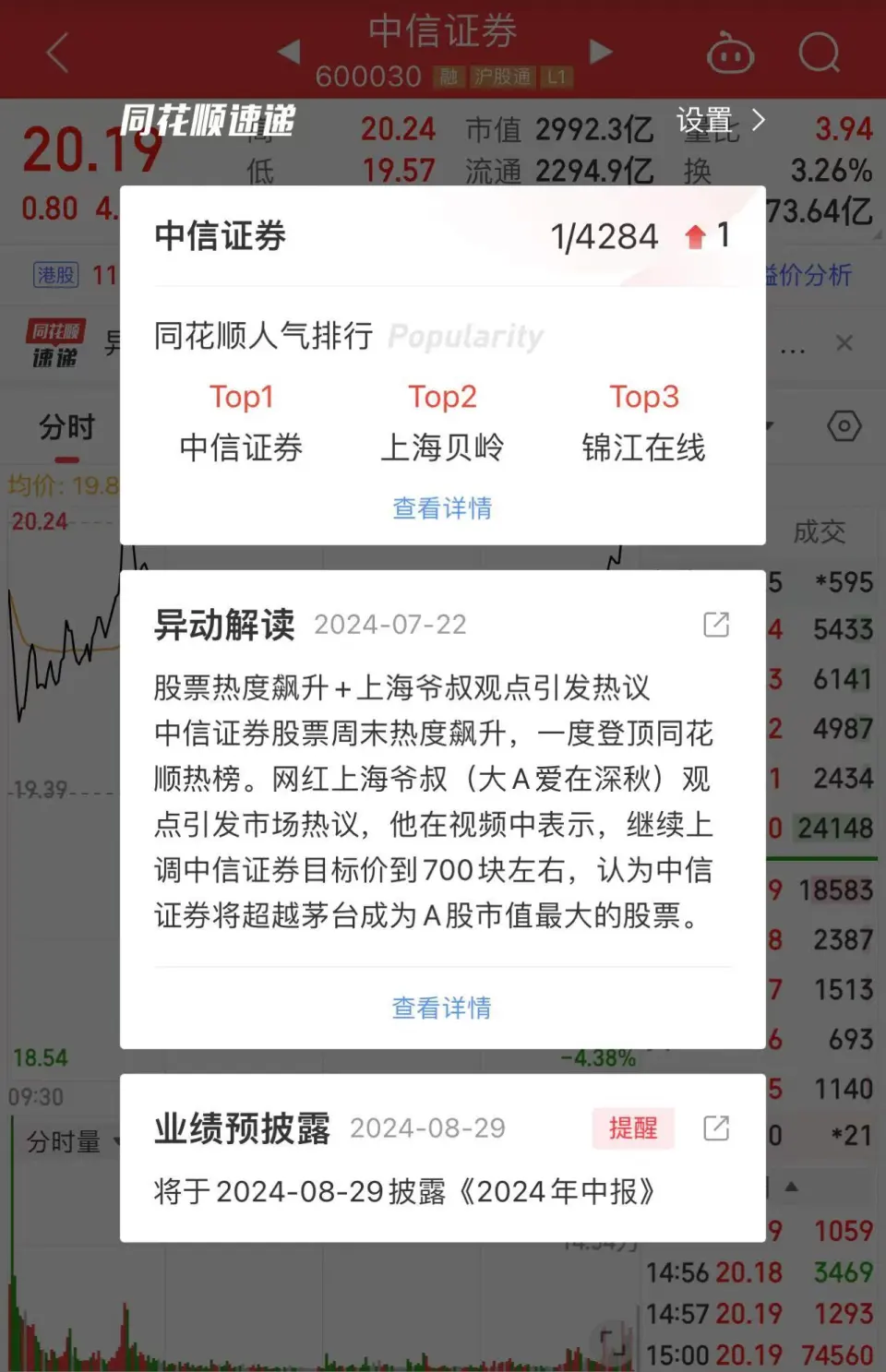Open the share icon next to 业绩预披露
Image resolution: width=886 pixels, height=1372 pixels.
(717, 1128)
